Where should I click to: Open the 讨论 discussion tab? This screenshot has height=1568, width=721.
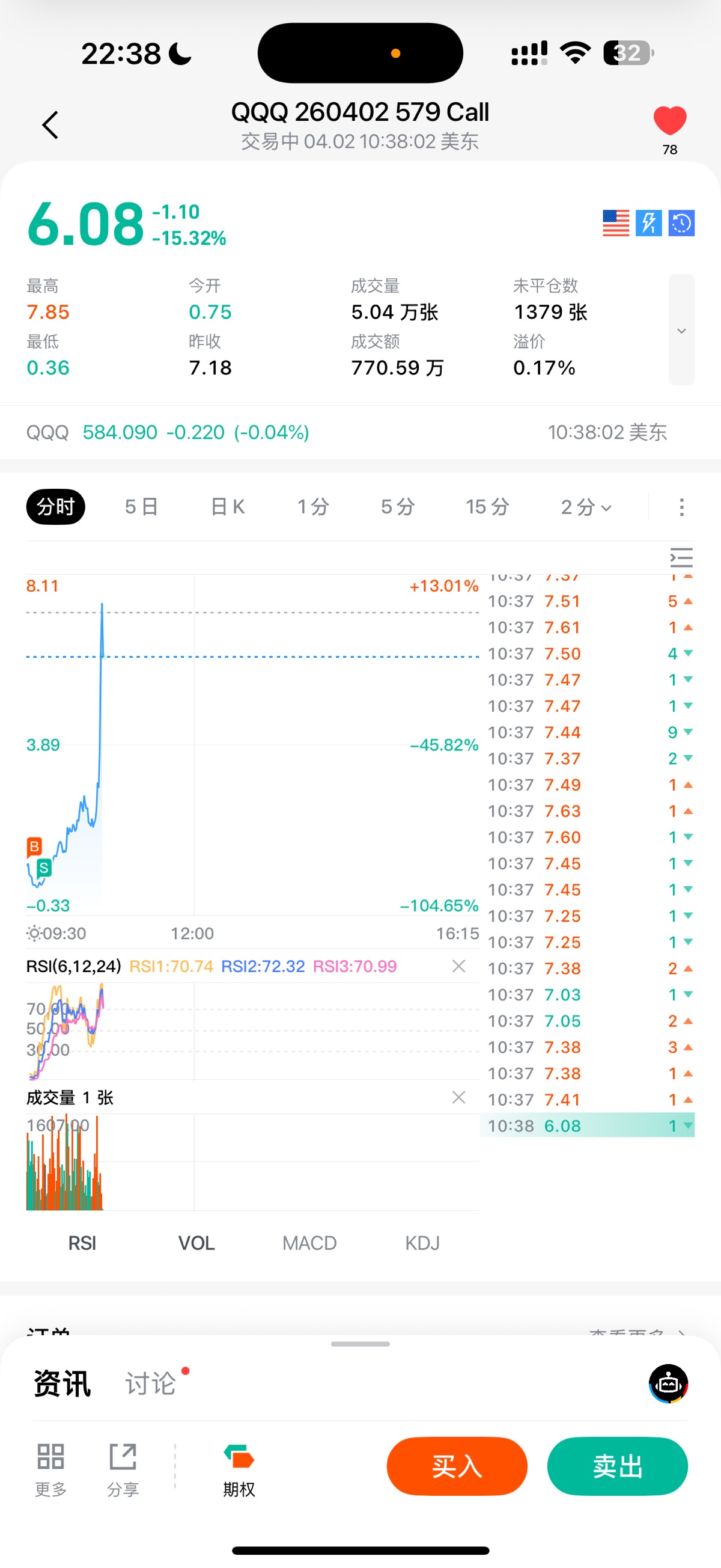click(x=151, y=1384)
